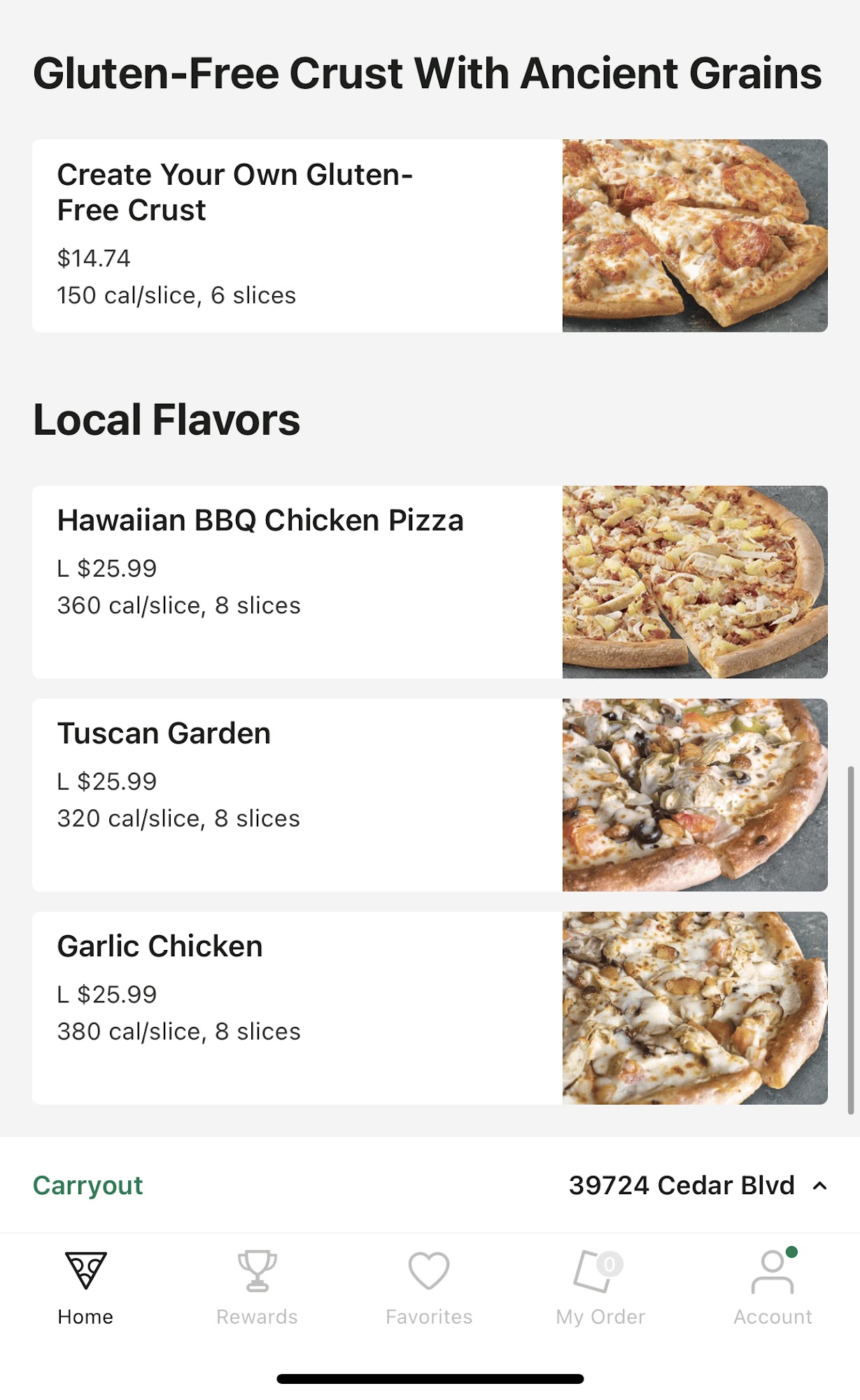Go to the Home tab
The height and width of the screenshot is (1400, 860).
[x=85, y=1288]
